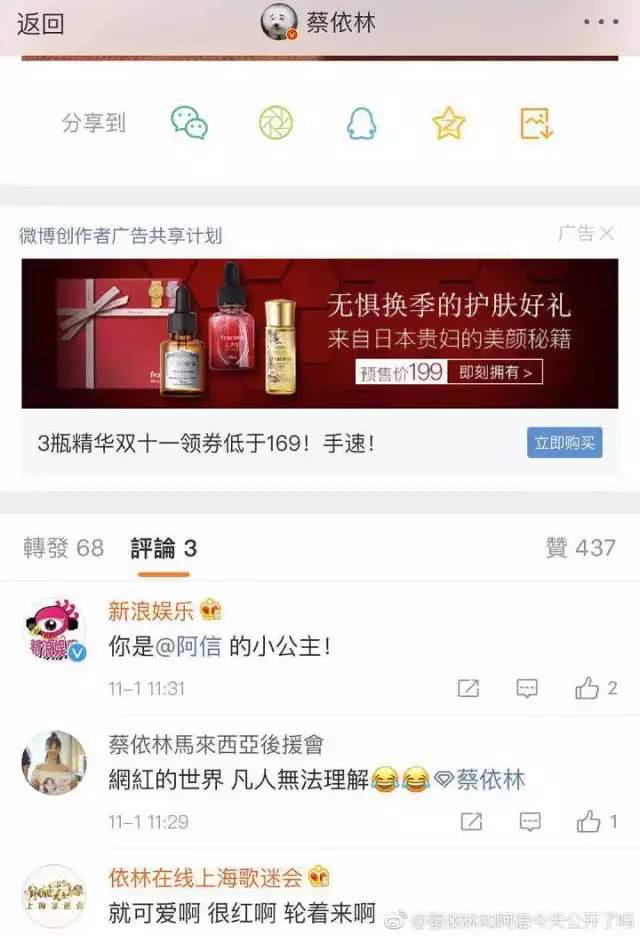
Task: Switch to 轉發 68 tab
Action: 64,548
